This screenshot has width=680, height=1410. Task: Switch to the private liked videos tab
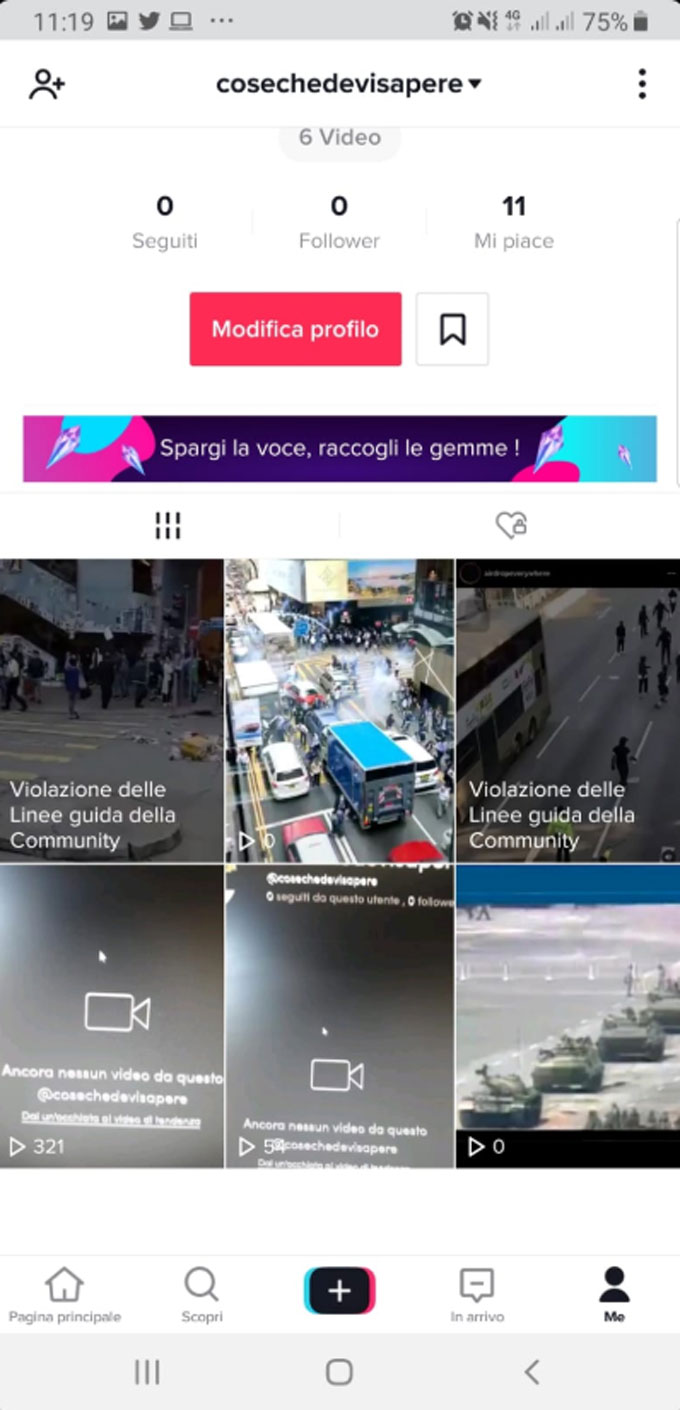point(511,525)
